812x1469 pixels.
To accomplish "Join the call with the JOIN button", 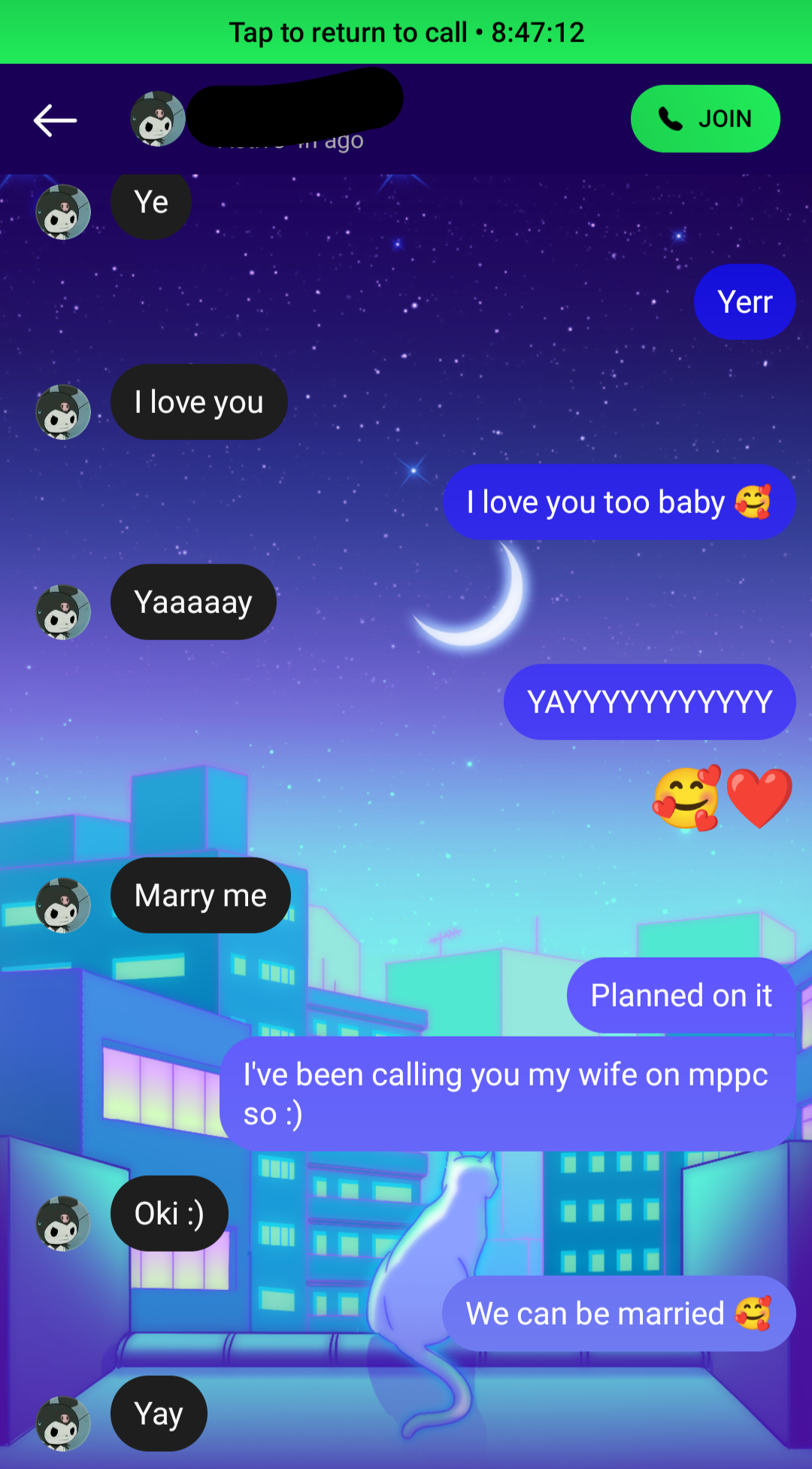I will coord(704,119).
